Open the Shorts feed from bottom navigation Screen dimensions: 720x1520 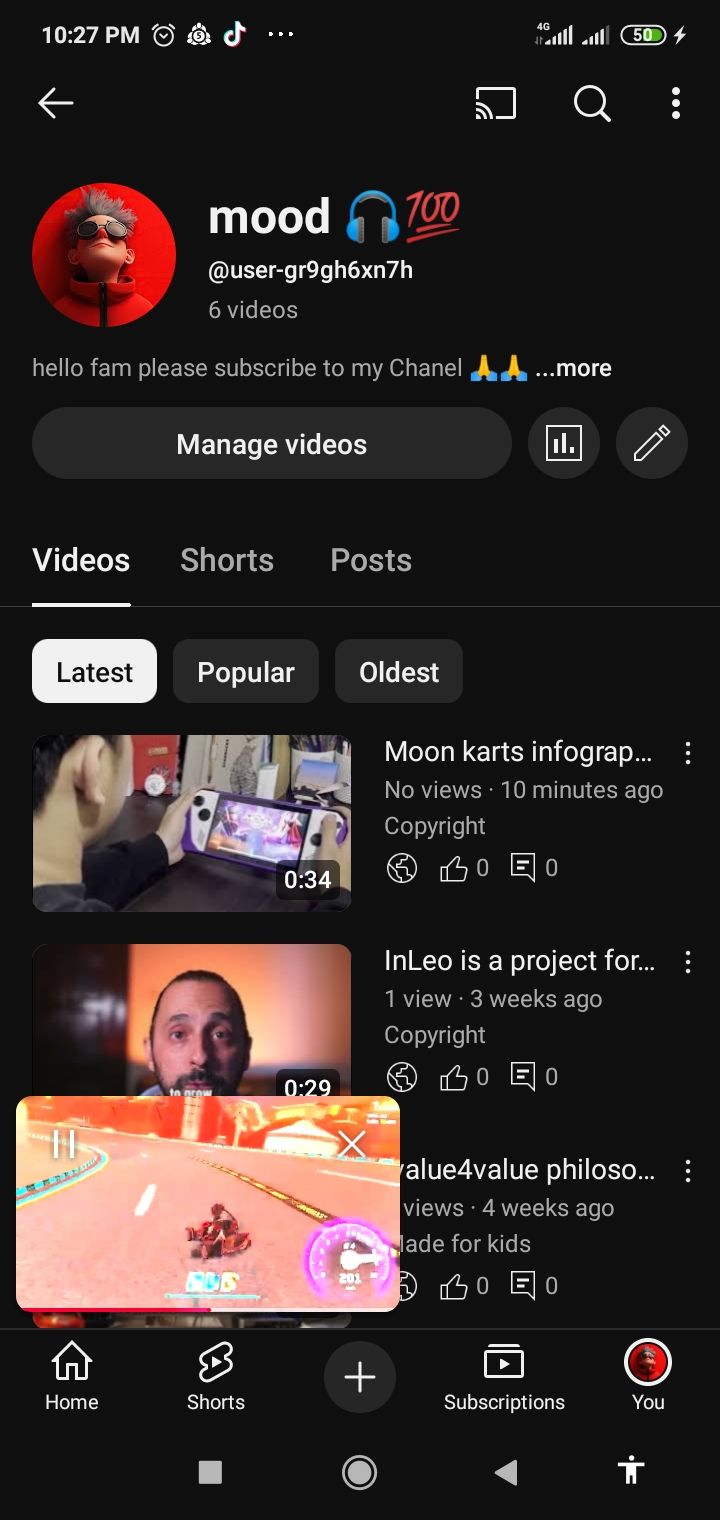[215, 1377]
